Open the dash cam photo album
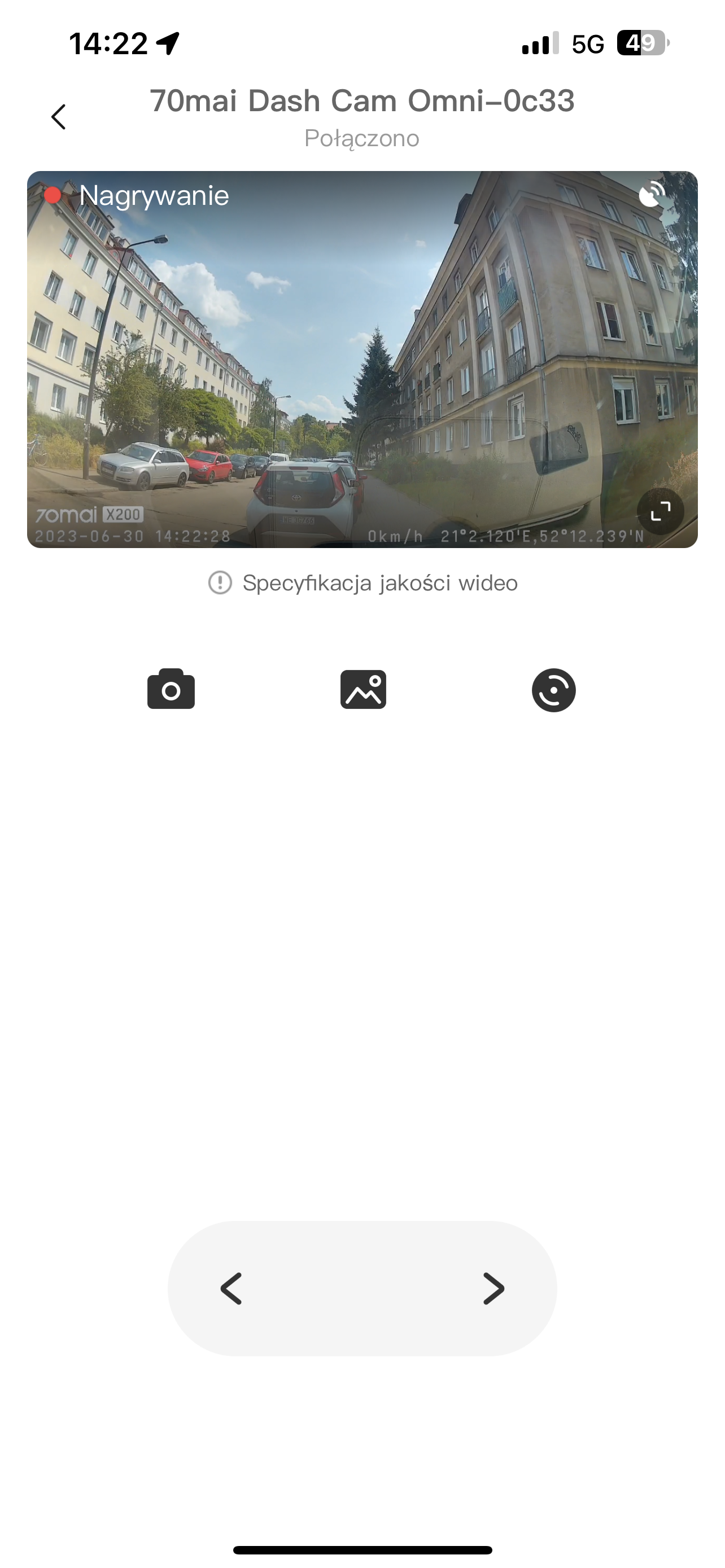This screenshot has width=725, height=1568. click(363, 689)
